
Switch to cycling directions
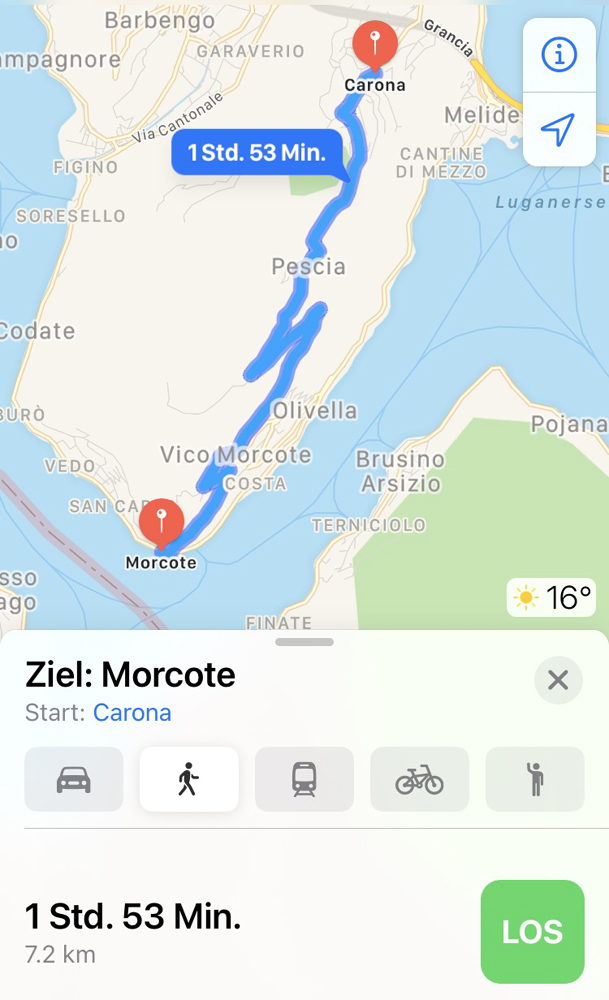[x=420, y=779]
